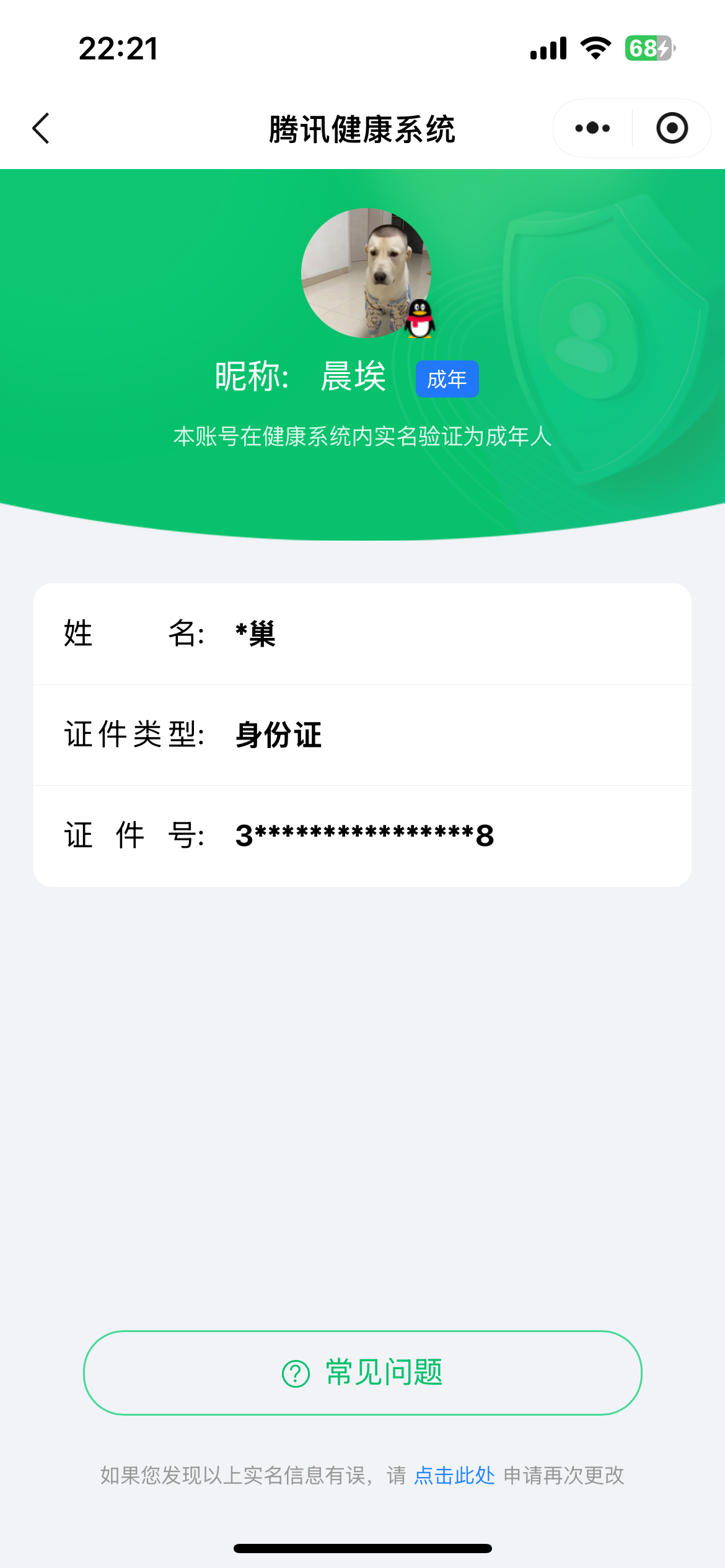725x1568 pixels.
Task: Open the mini program more options menu
Action: click(x=592, y=128)
